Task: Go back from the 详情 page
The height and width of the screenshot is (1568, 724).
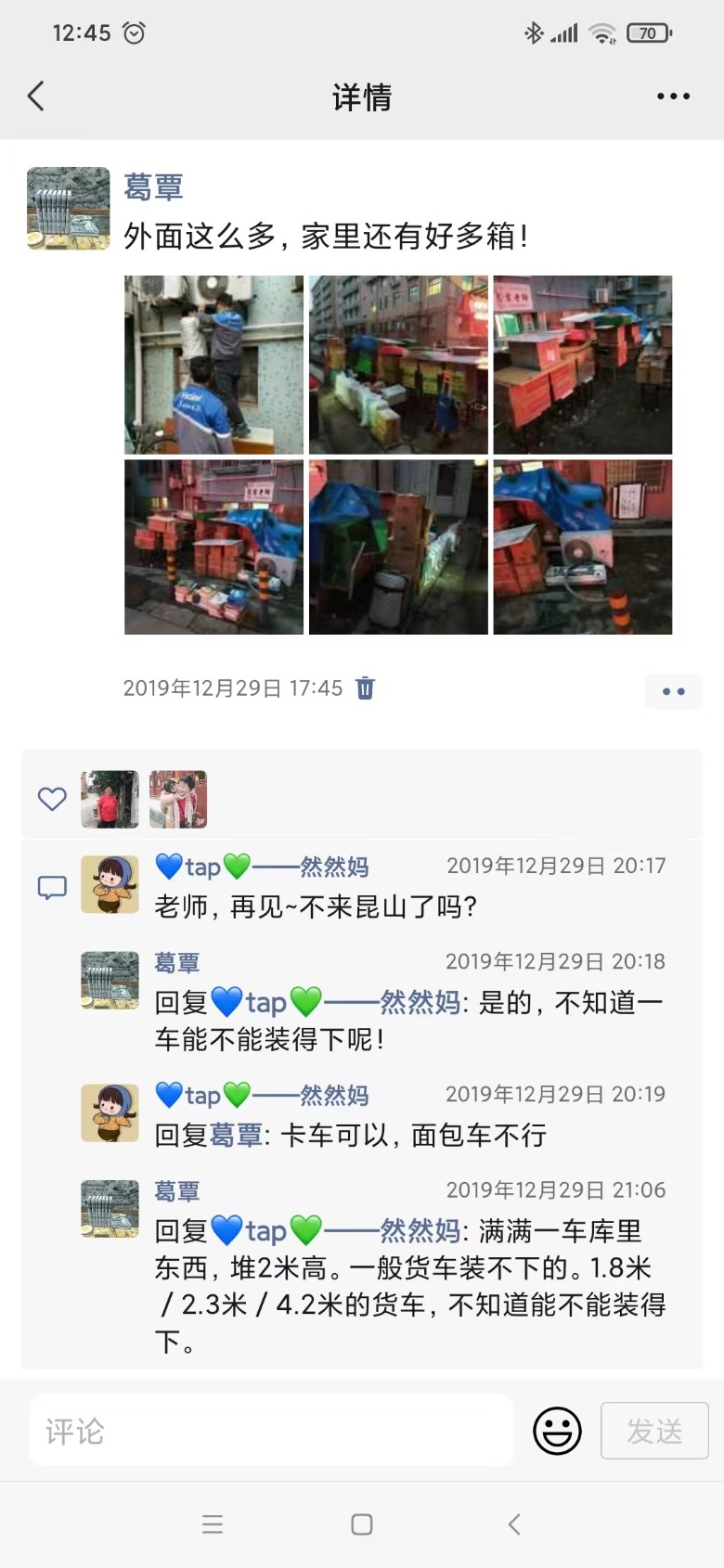Action: [x=36, y=96]
